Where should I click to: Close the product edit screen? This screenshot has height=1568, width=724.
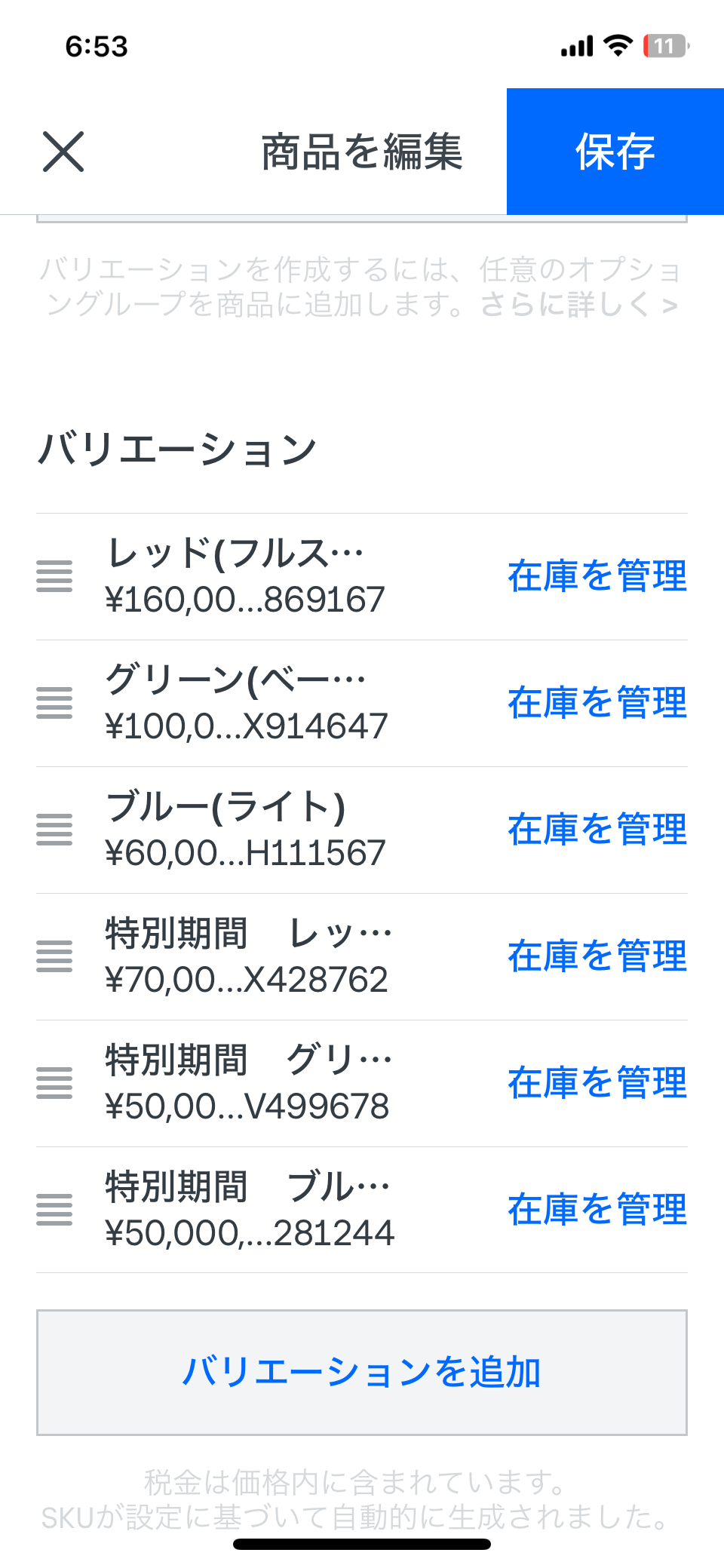pyautogui.click(x=63, y=152)
